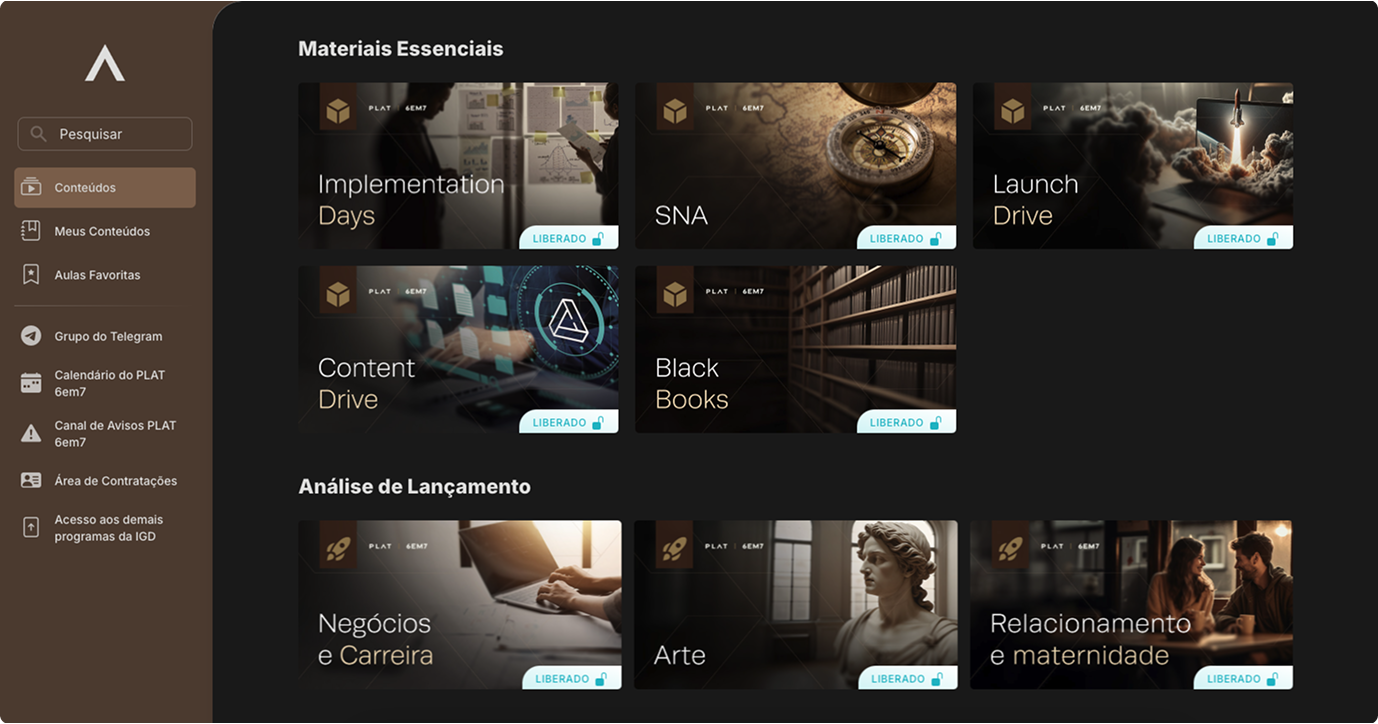Open the Content Drive card
The width and height of the screenshot is (1378, 724).
pyautogui.click(x=458, y=349)
